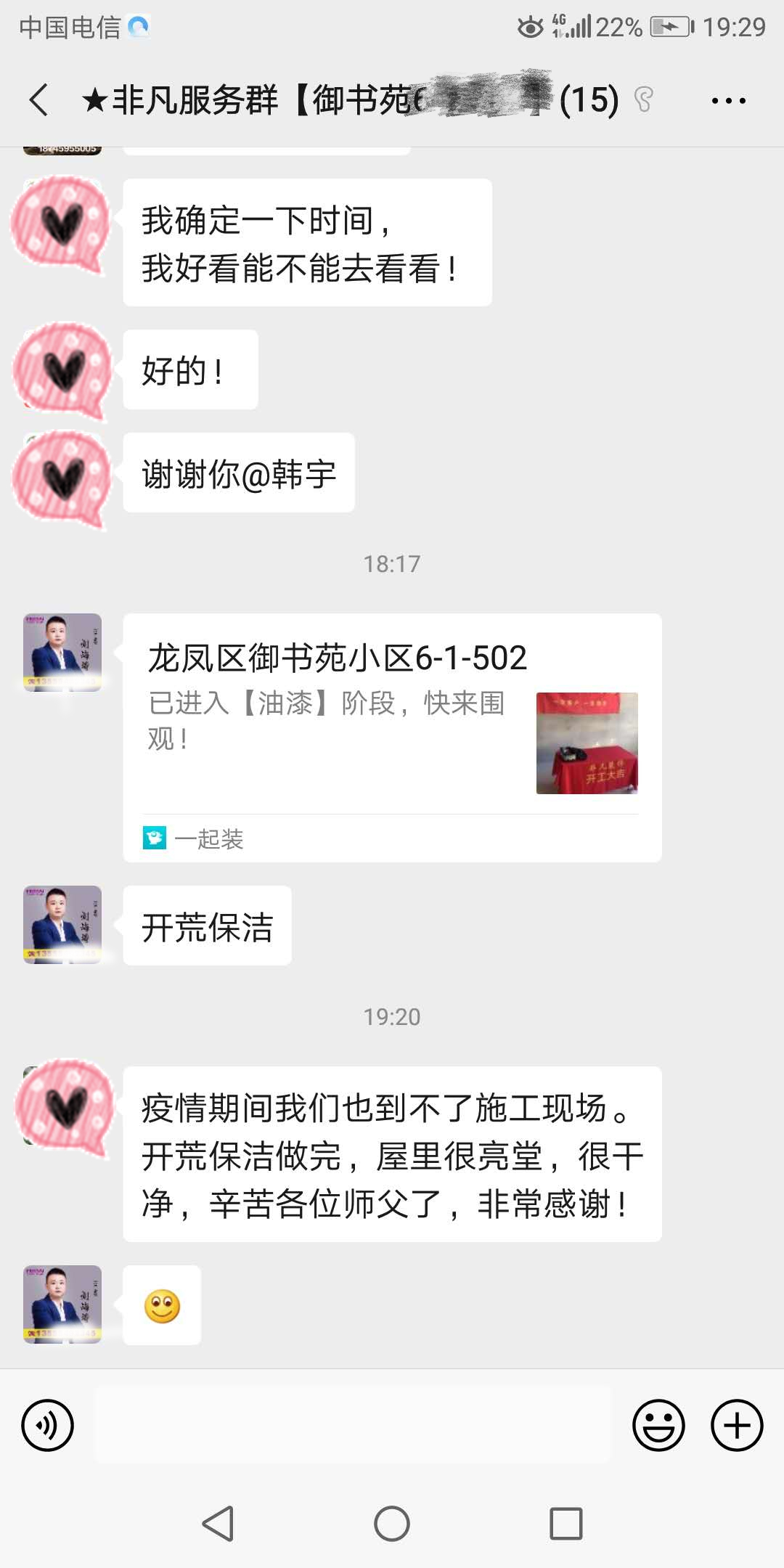The image size is (784, 1568).
Task: Open the 龙凤区御书苑小区6-1-502 shared card
Action: [392, 737]
